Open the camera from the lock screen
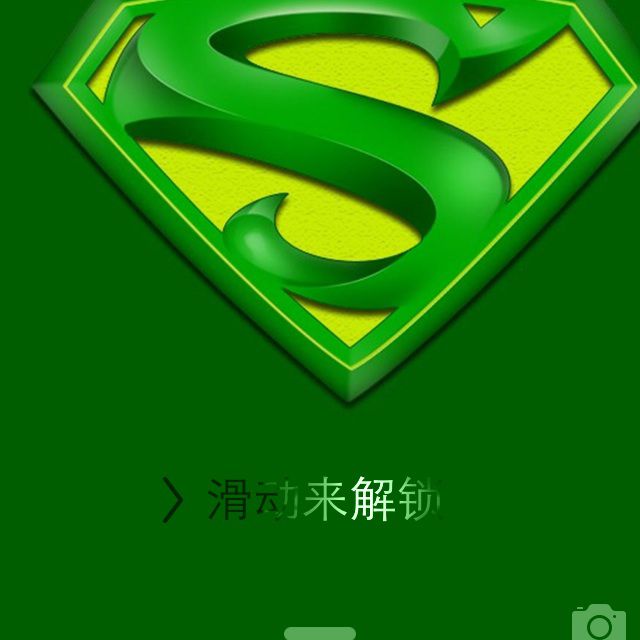 pos(598,623)
